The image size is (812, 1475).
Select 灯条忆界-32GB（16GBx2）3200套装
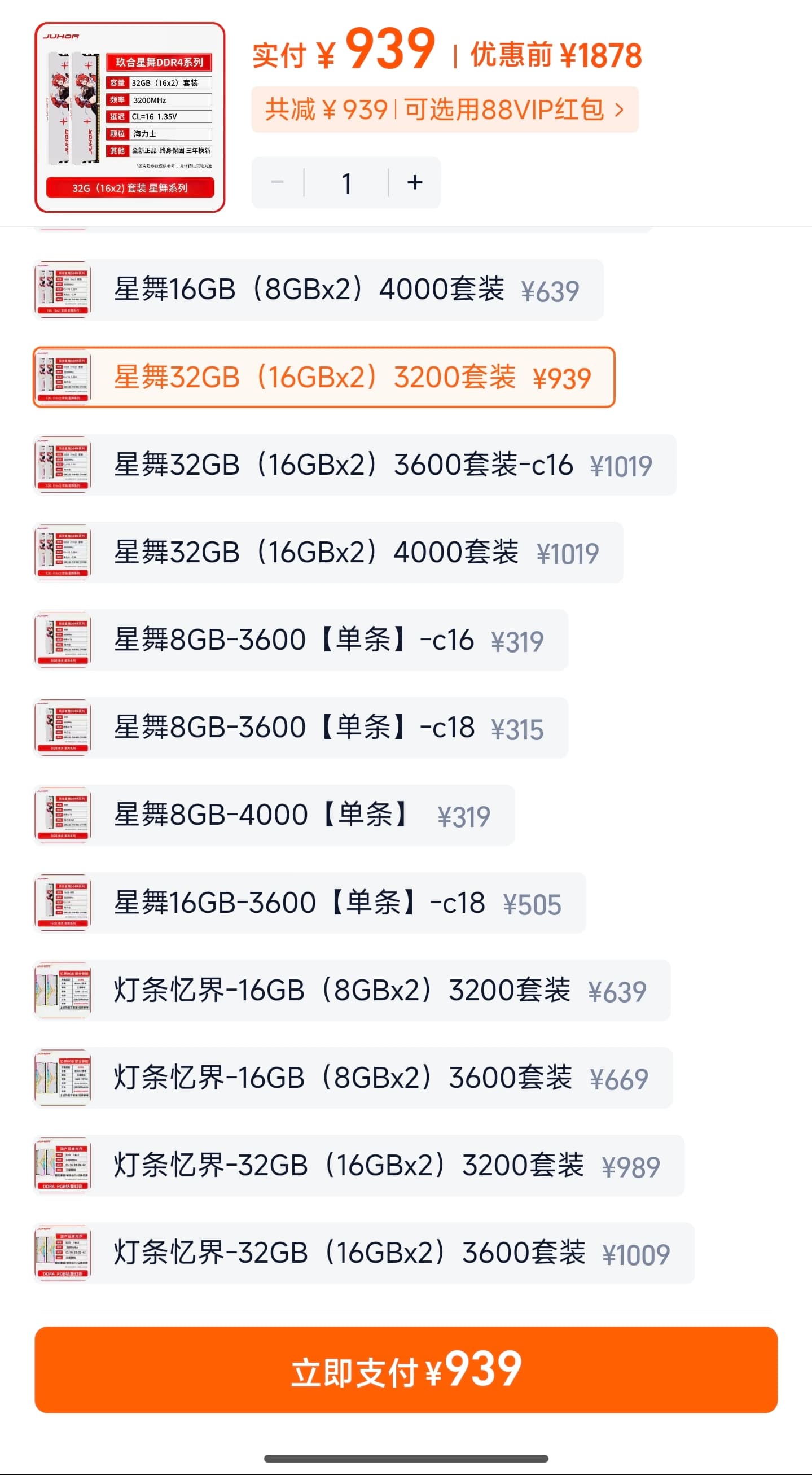pos(359,1166)
